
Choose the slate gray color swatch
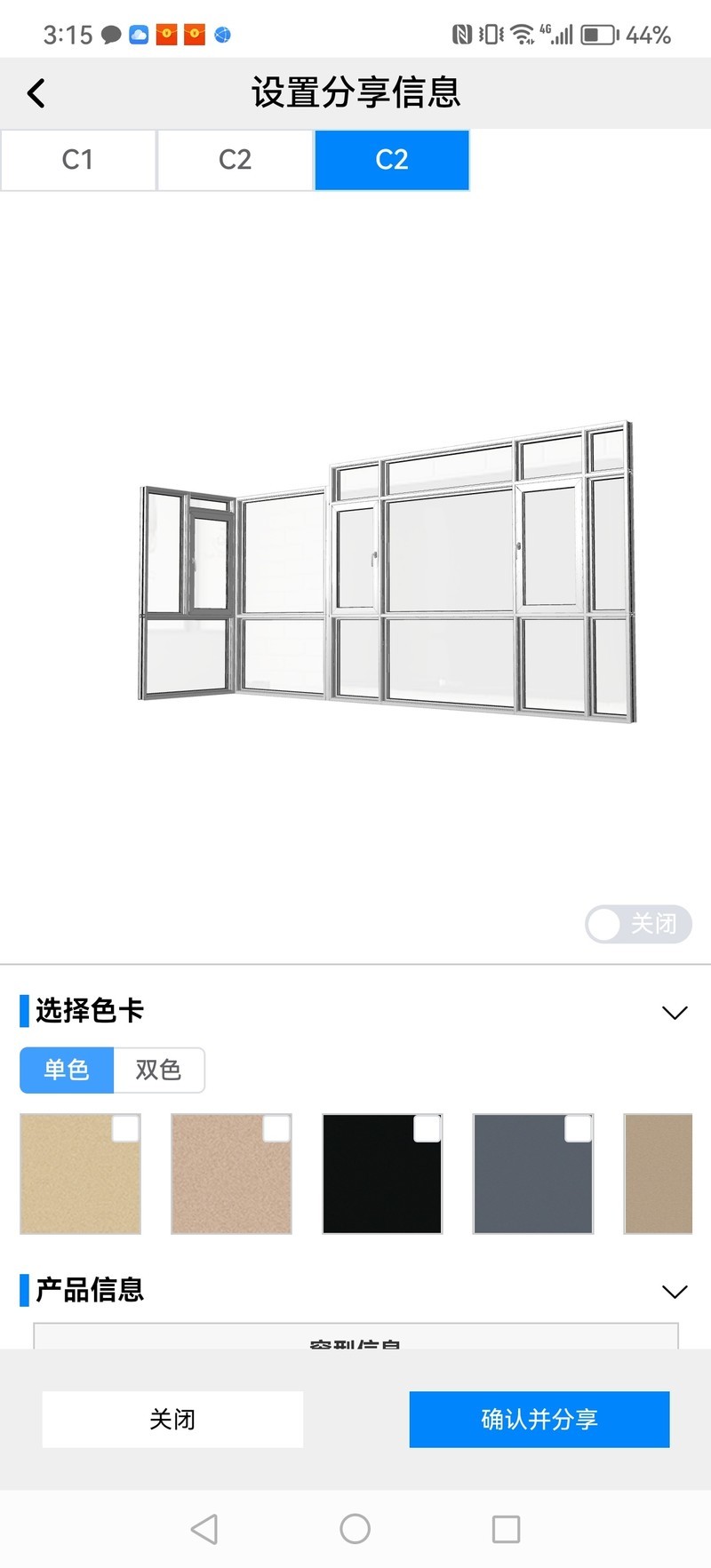(532, 1174)
